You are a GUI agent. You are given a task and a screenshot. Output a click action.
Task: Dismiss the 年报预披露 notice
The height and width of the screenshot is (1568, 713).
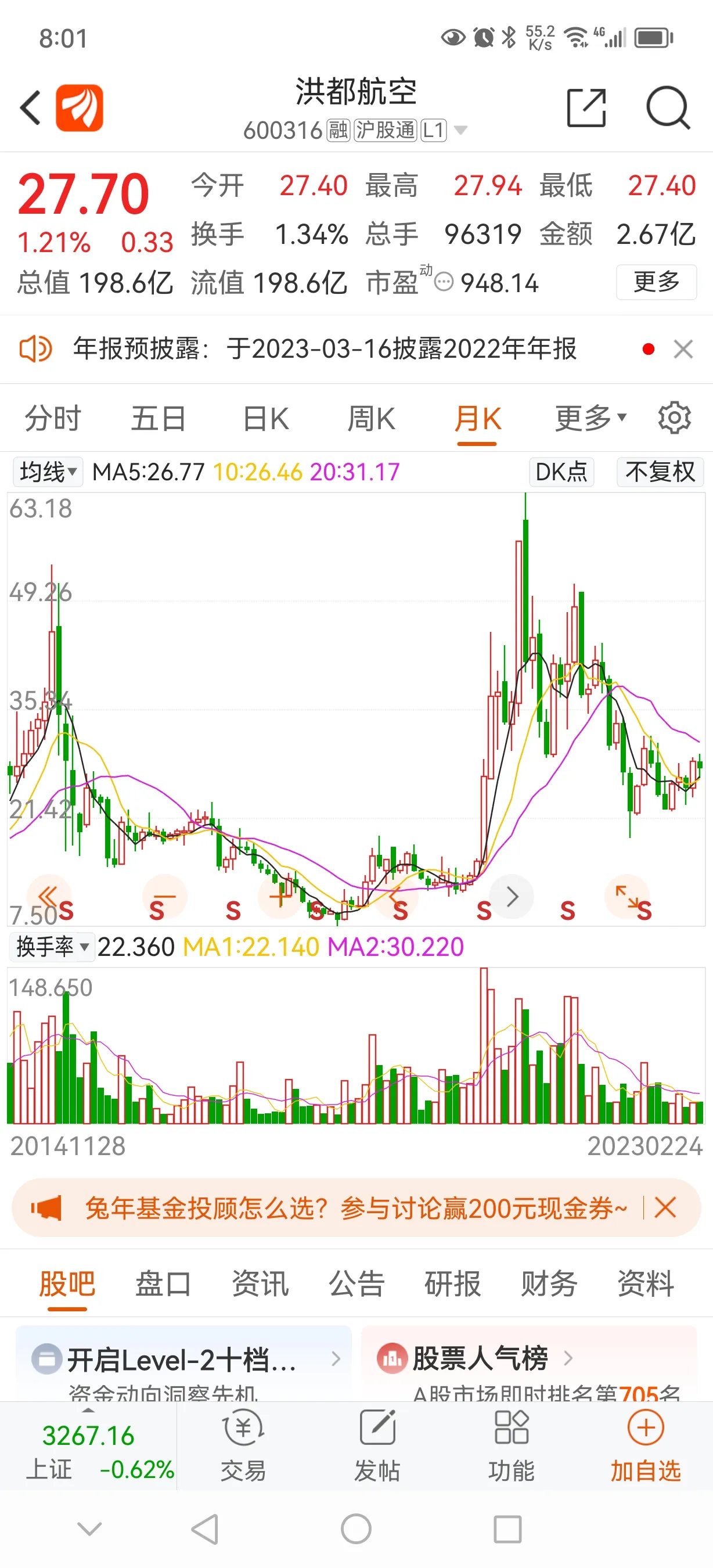683,350
